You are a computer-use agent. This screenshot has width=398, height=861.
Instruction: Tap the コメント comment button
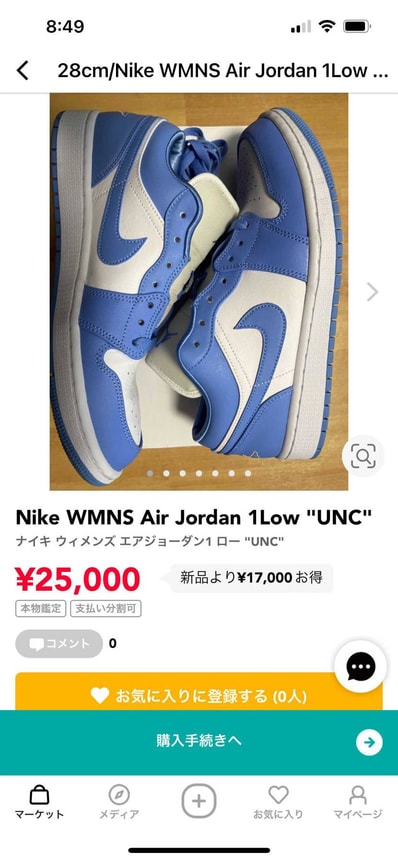point(59,644)
